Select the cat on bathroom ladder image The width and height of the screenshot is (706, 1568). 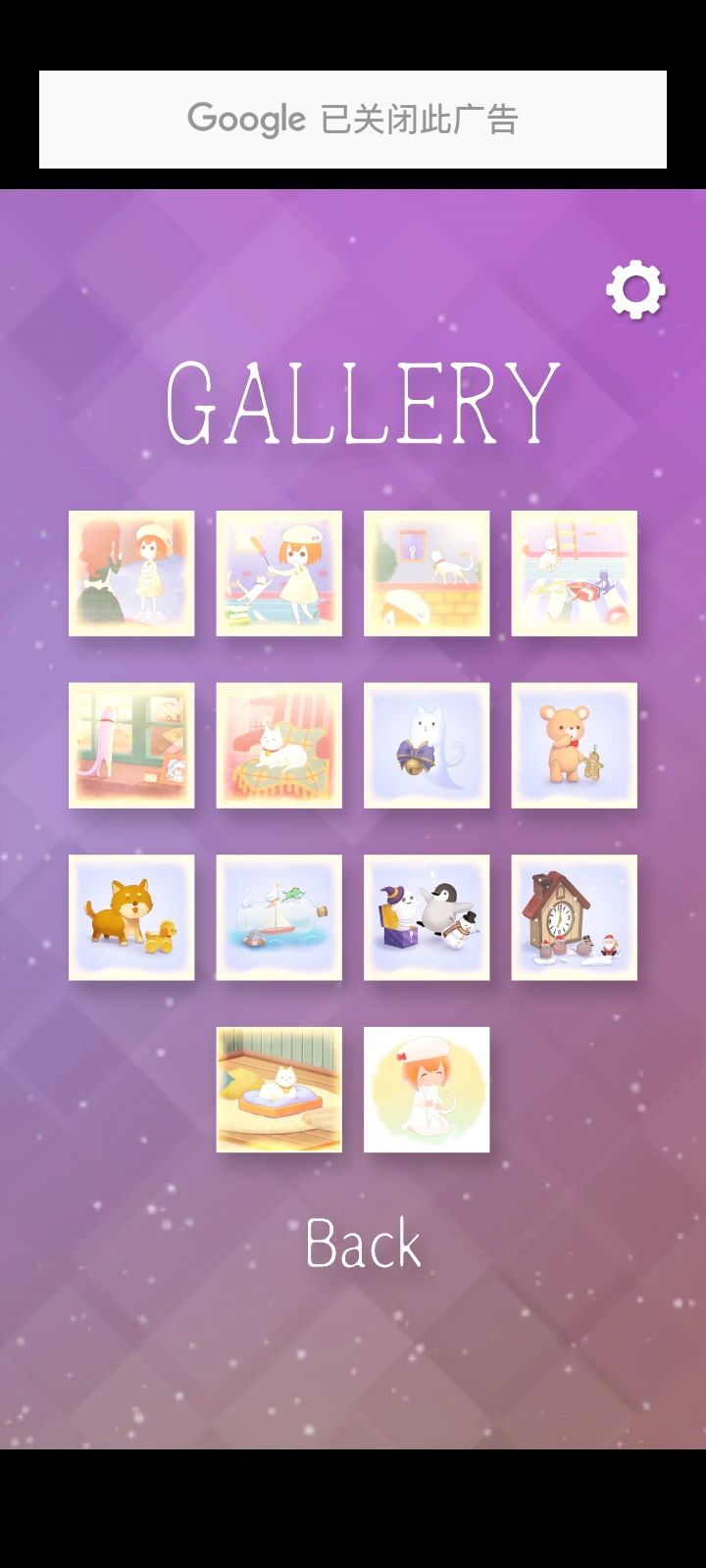575,572
